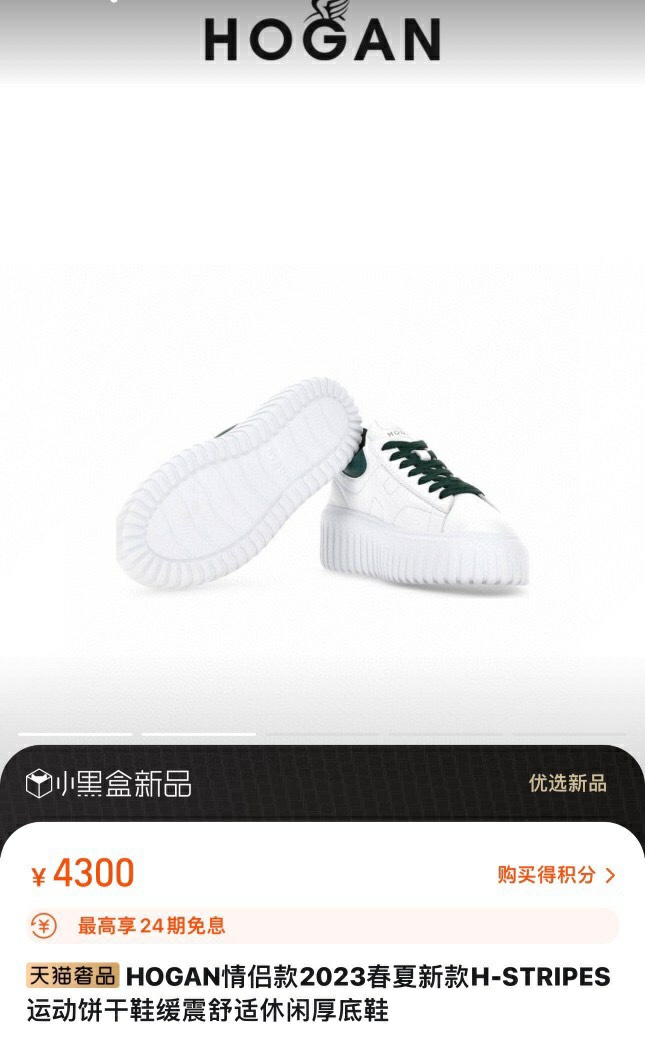Open the HOGAN sneaker product photo
Image resolution: width=645 pixels, height=1045 pixels.
(322, 485)
